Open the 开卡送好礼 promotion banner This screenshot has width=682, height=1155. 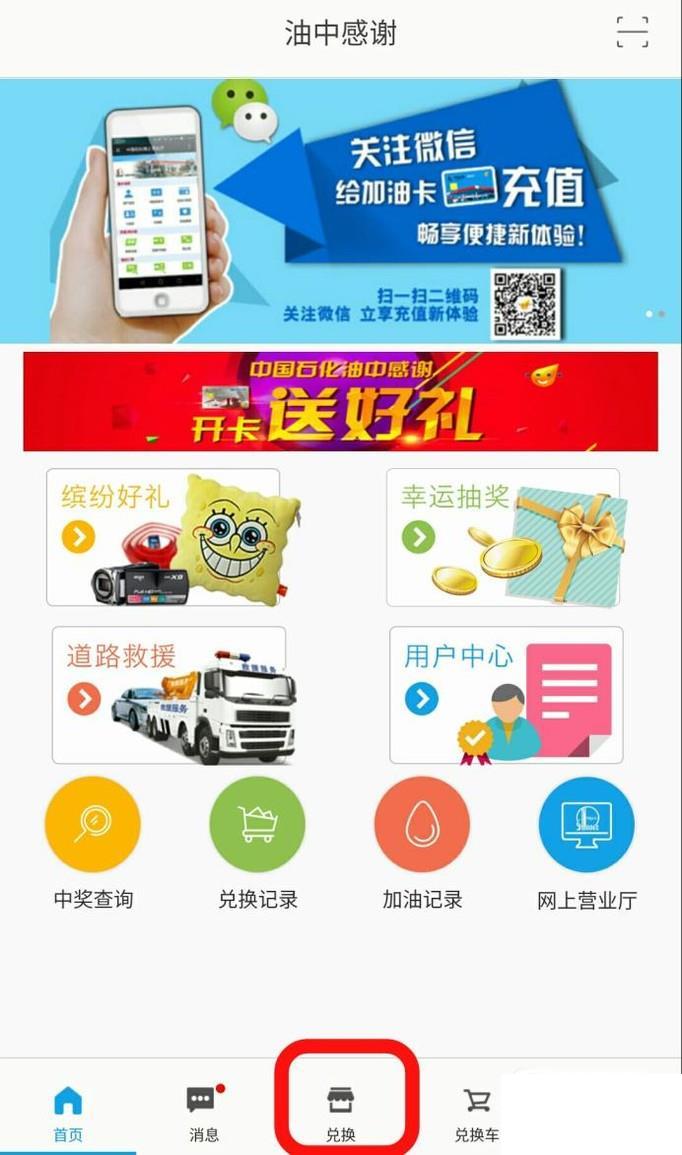tap(340, 401)
